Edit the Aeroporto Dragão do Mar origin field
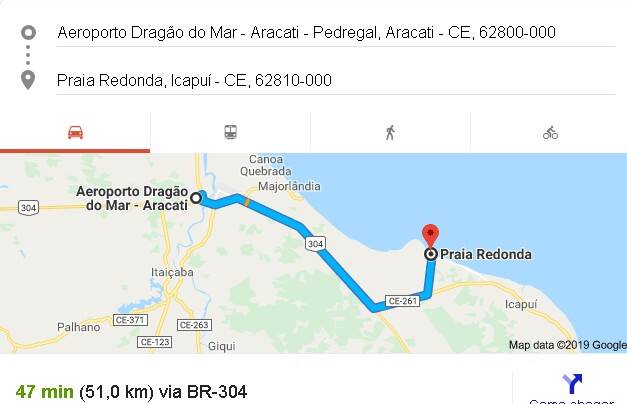 point(306,32)
